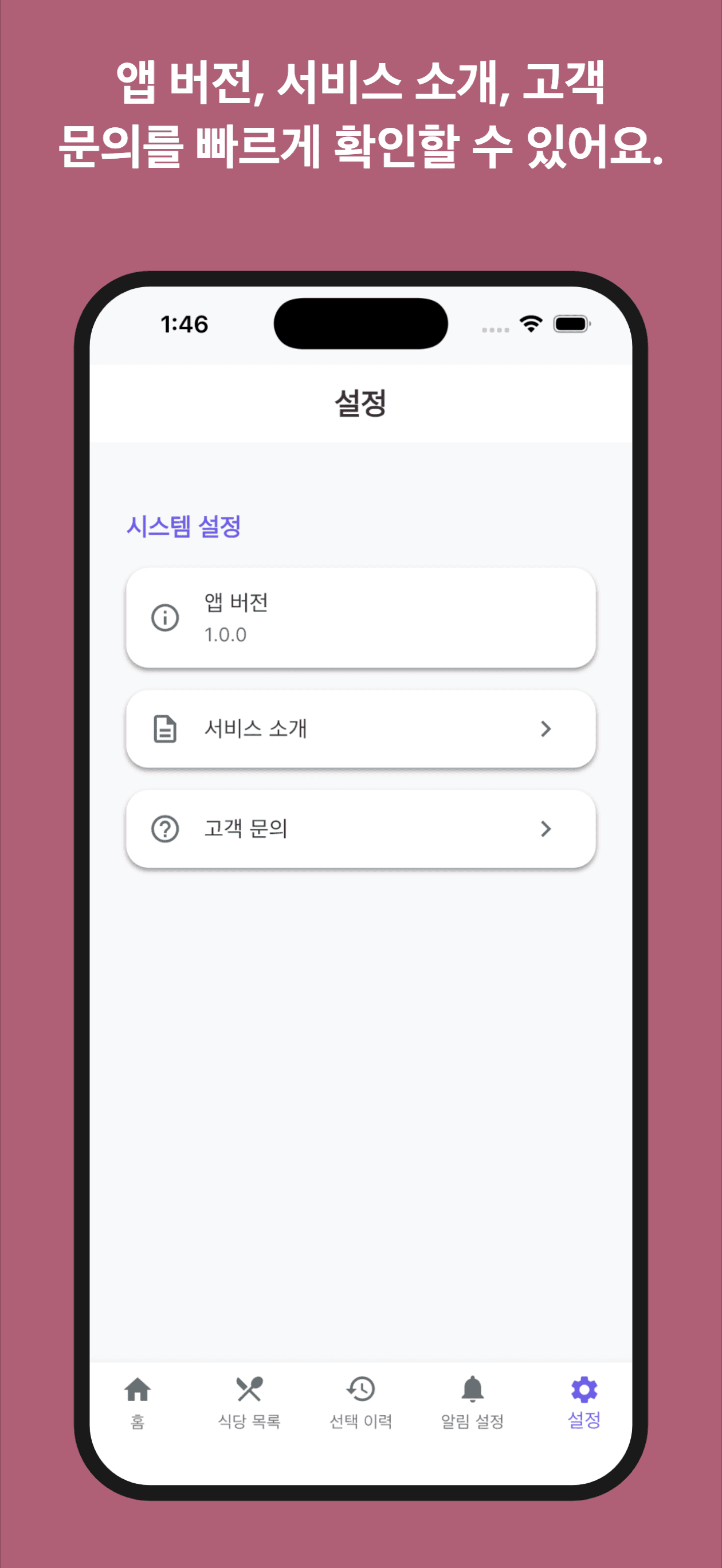722x1568 pixels.
Task: Open details via the 서비스 소개 arrow
Action: coord(546,729)
